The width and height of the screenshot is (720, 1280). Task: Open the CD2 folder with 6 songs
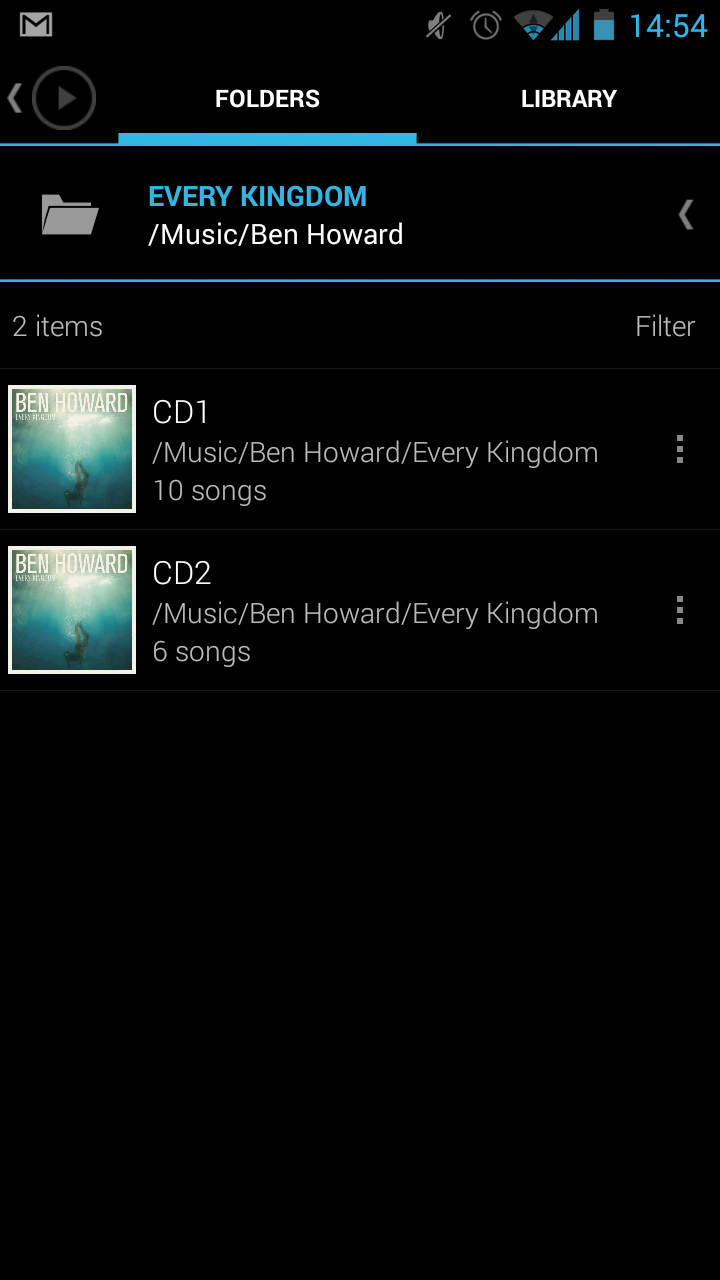[x=375, y=611]
